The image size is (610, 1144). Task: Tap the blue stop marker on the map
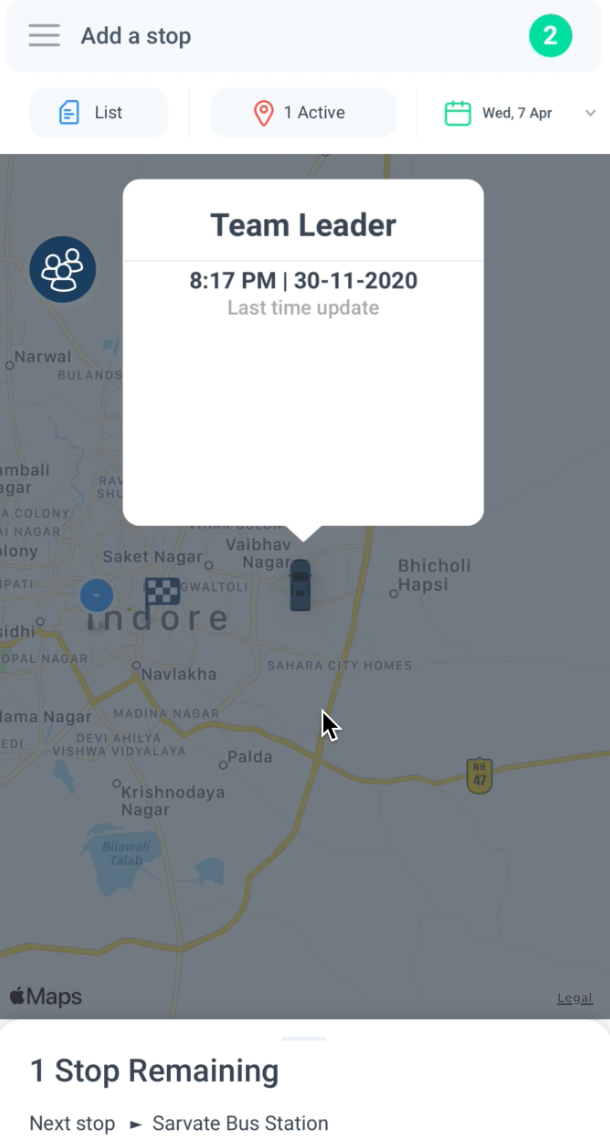(96, 596)
